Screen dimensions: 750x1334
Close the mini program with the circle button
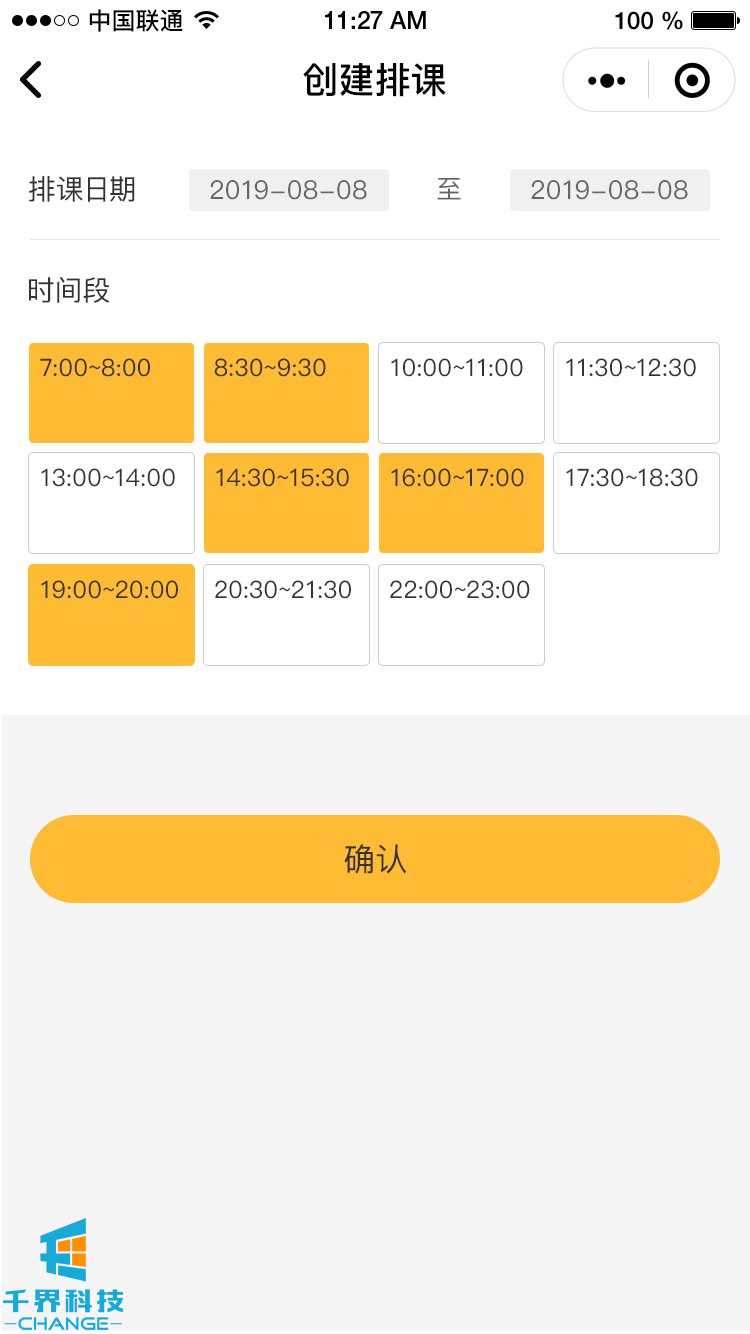tap(692, 80)
